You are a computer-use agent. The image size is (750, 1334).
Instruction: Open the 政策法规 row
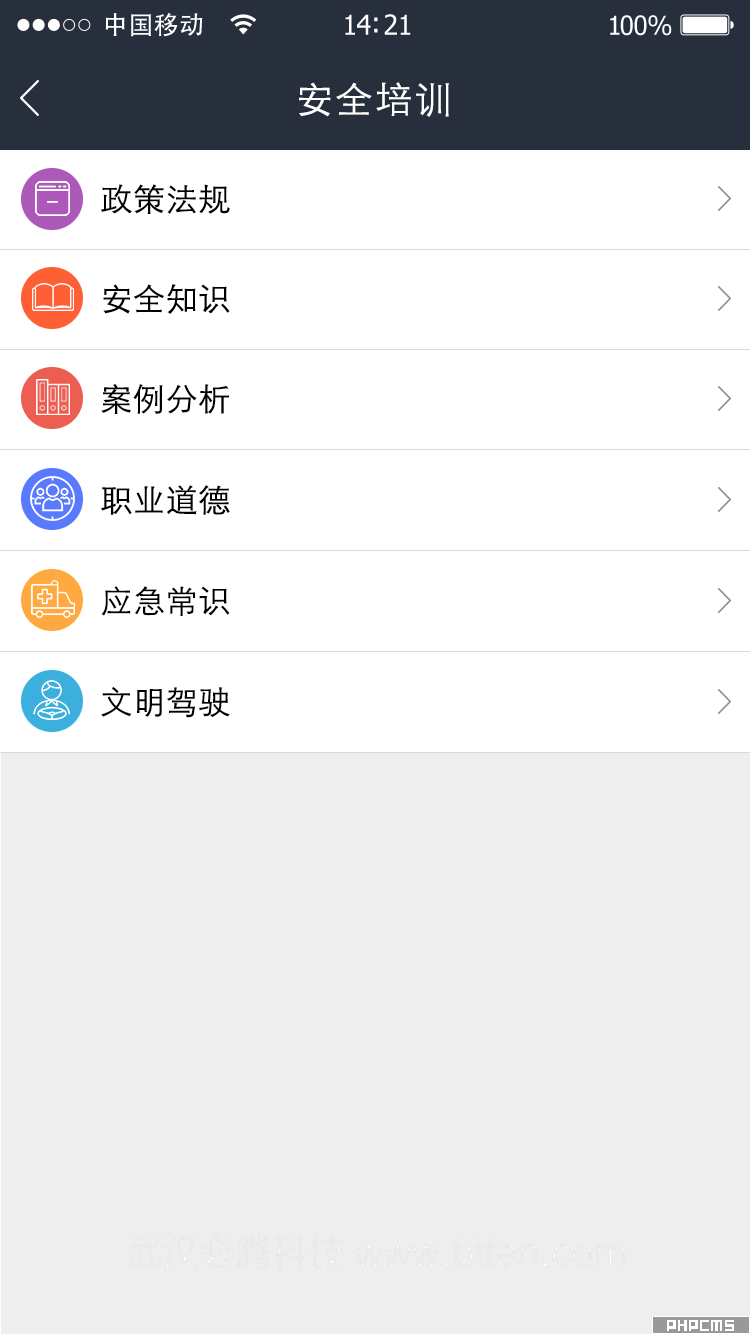[375, 200]
